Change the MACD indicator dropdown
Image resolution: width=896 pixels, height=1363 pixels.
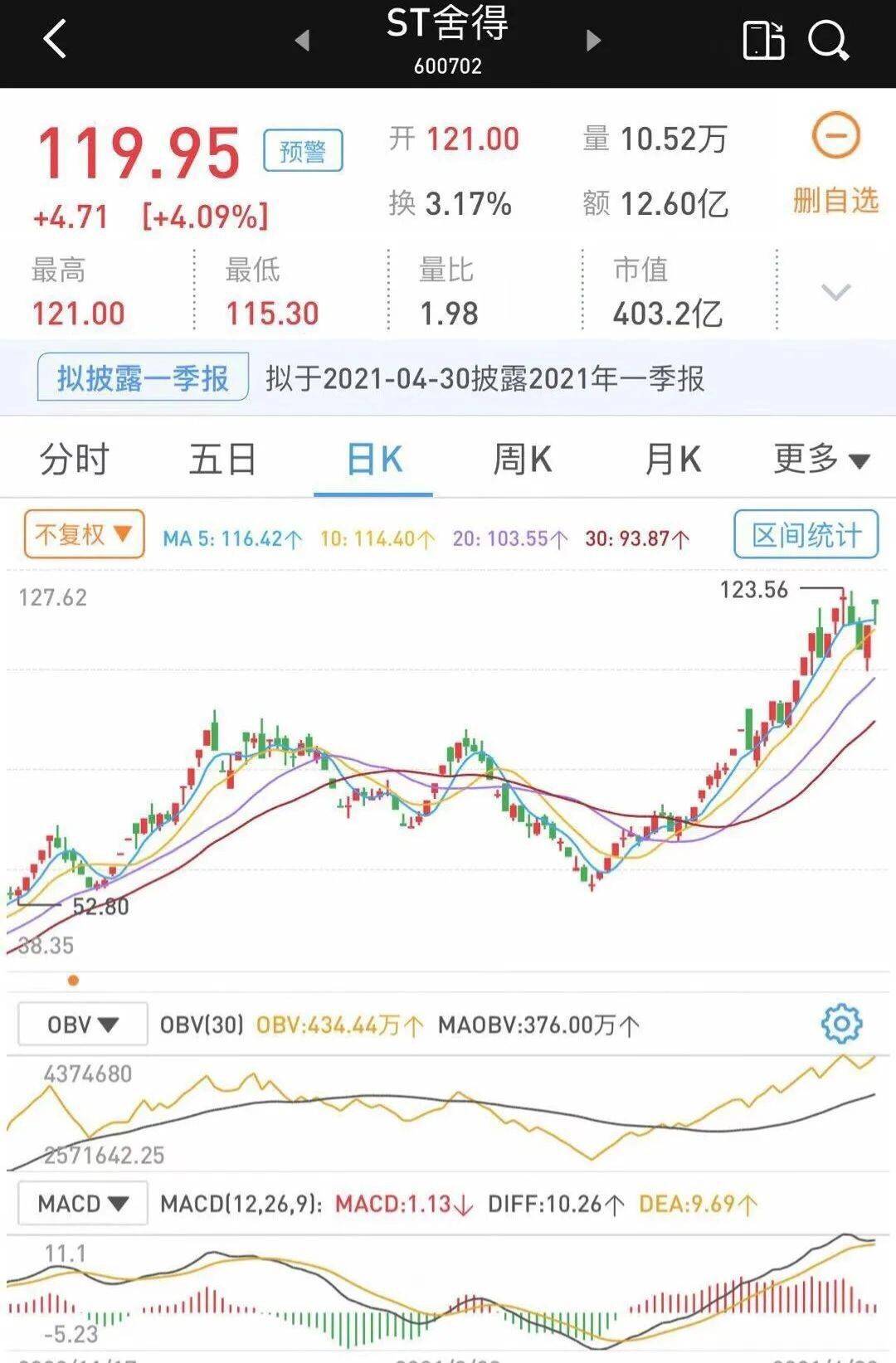point(83,1204)
